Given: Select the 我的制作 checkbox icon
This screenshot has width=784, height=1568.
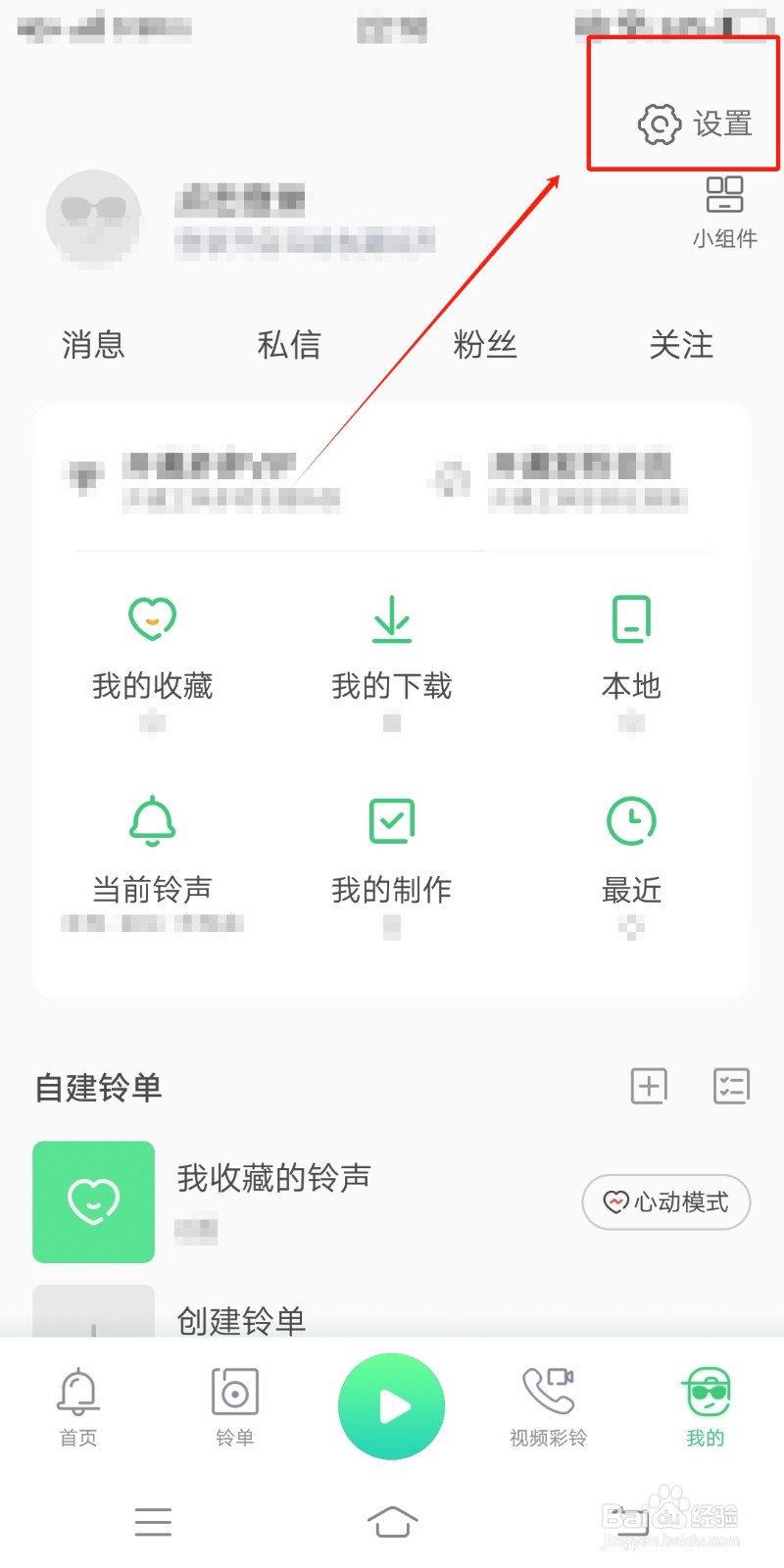Looking at the screenshot, I should pyautogui.click(x=391, y=821).
